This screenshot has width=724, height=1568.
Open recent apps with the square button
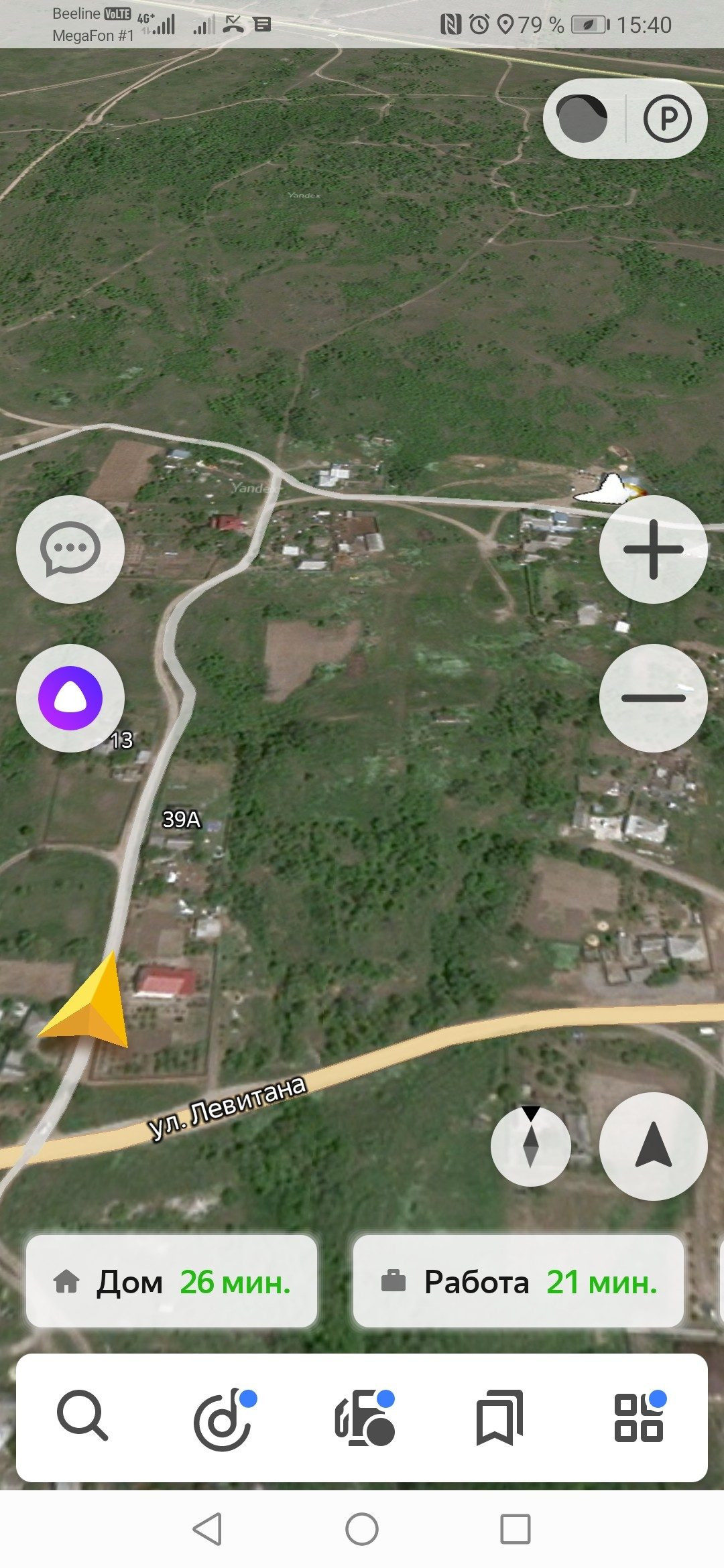[516, 1529]
